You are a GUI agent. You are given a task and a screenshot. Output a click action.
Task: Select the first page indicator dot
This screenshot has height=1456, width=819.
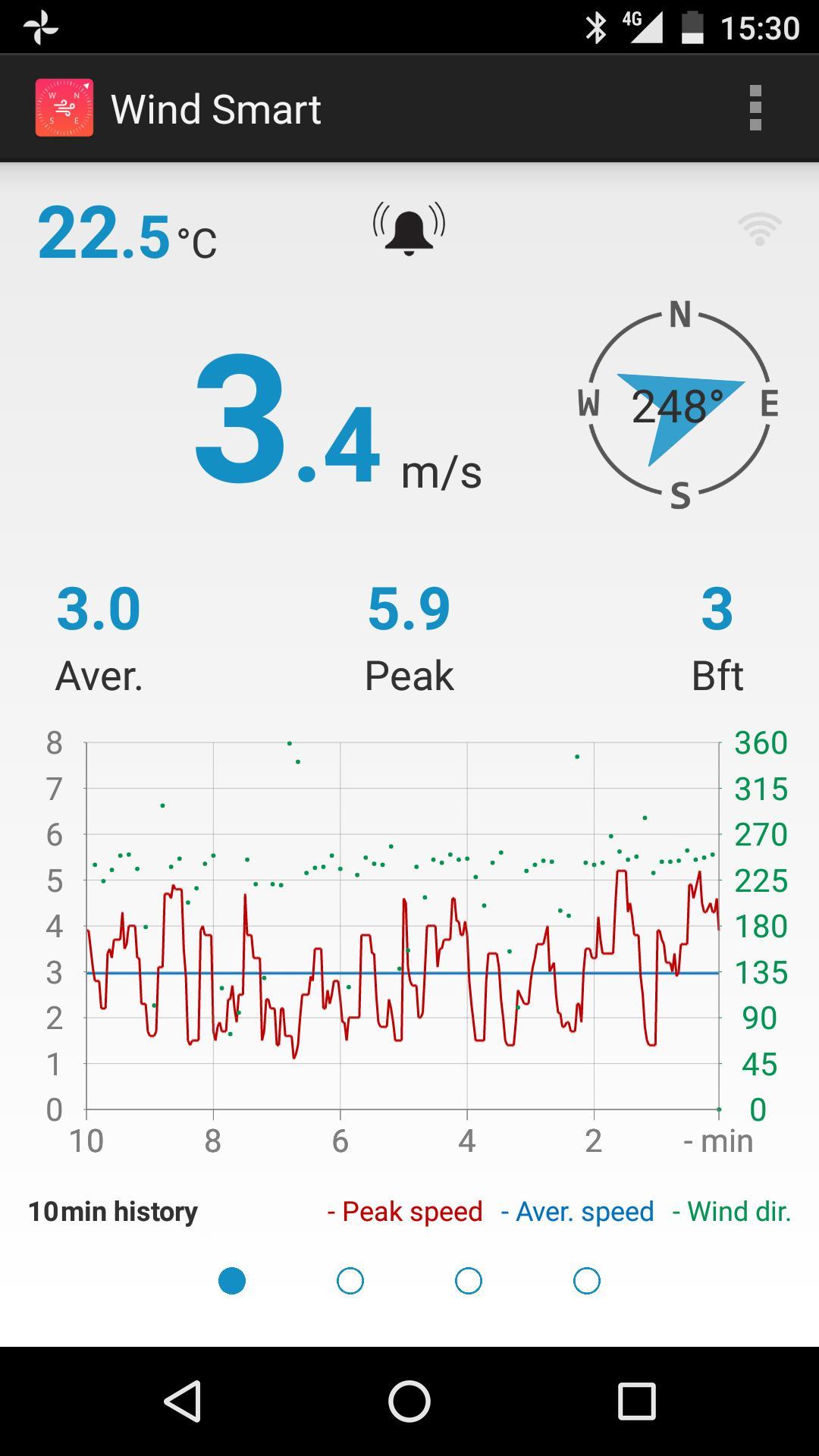[x=231, y=1280]
